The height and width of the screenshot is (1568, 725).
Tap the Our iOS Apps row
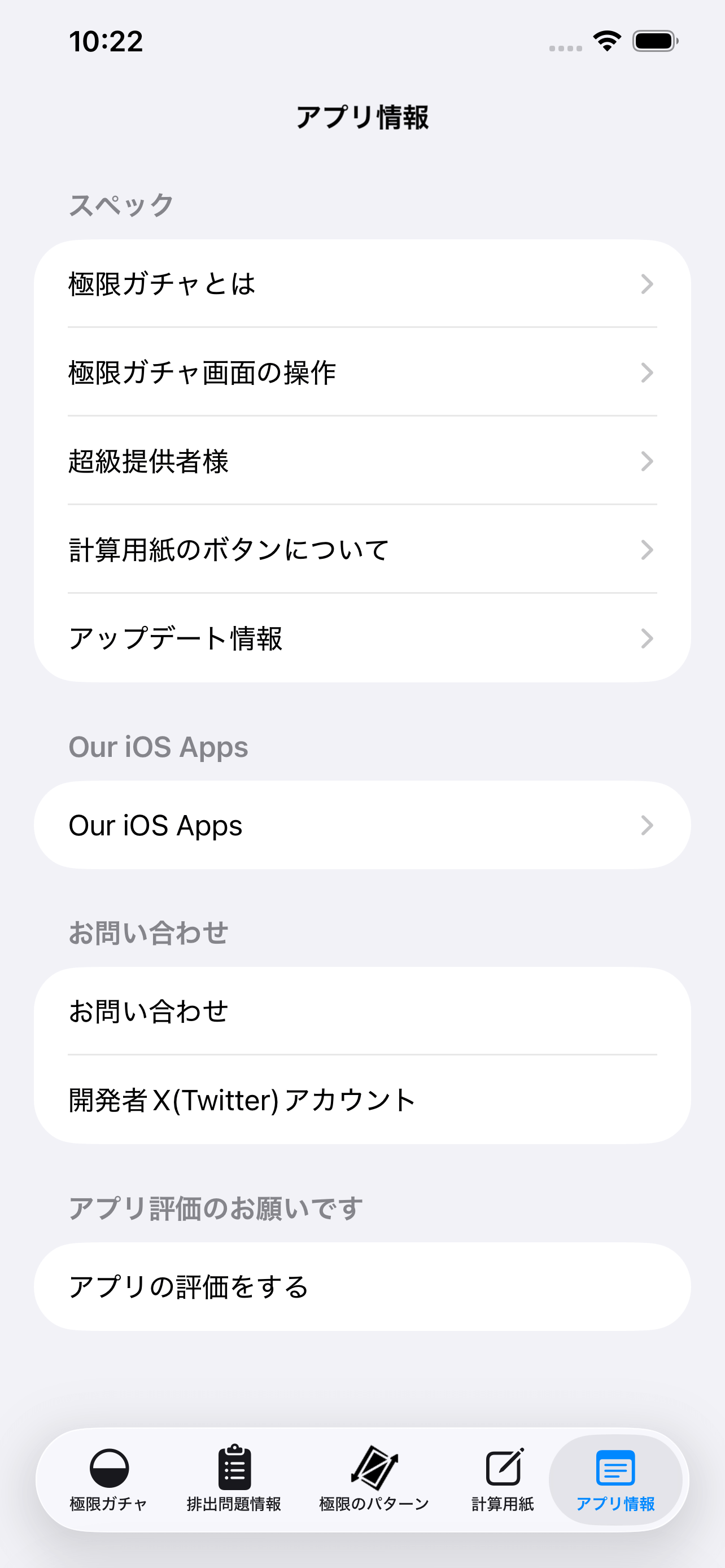coord(362,825)
